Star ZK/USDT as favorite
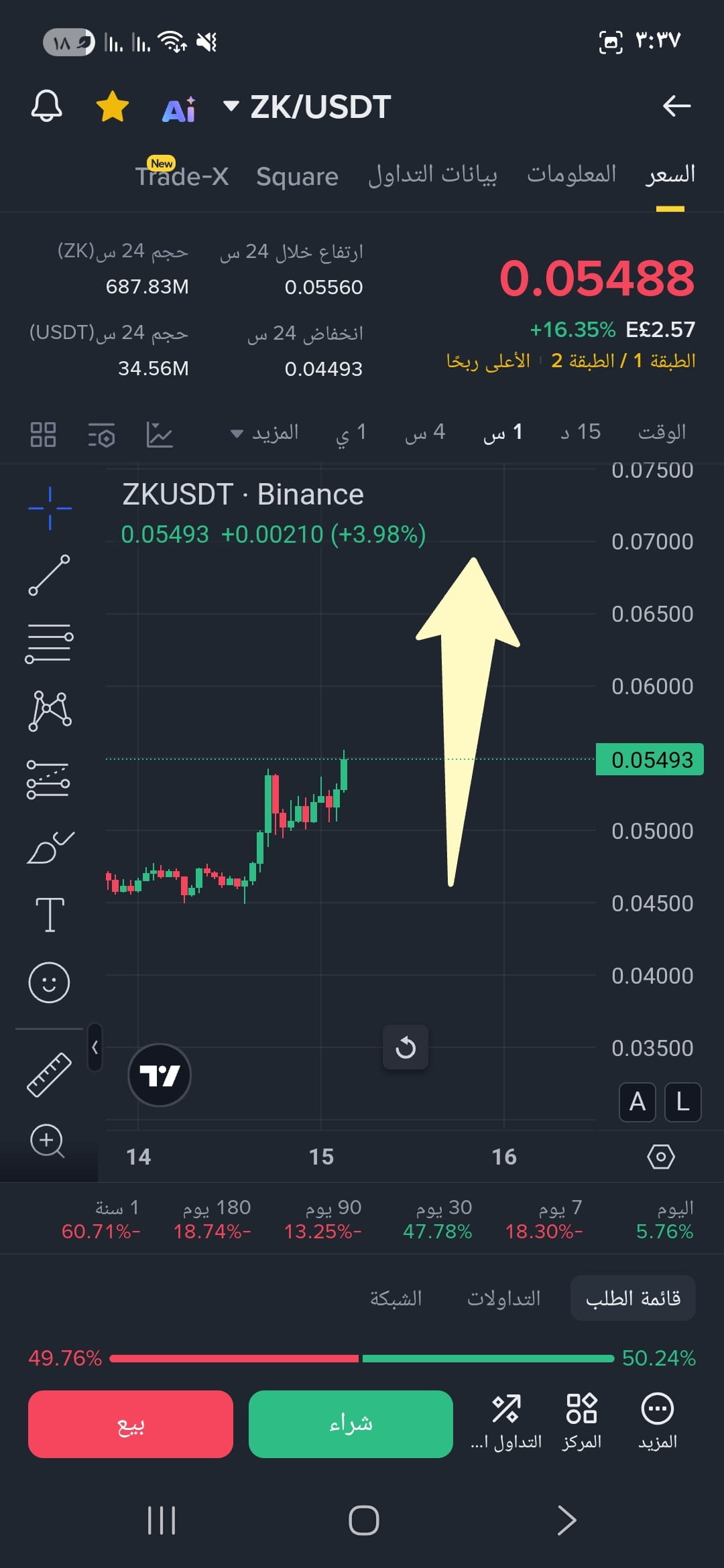The image size is (724, 1568). pos(112,106)
